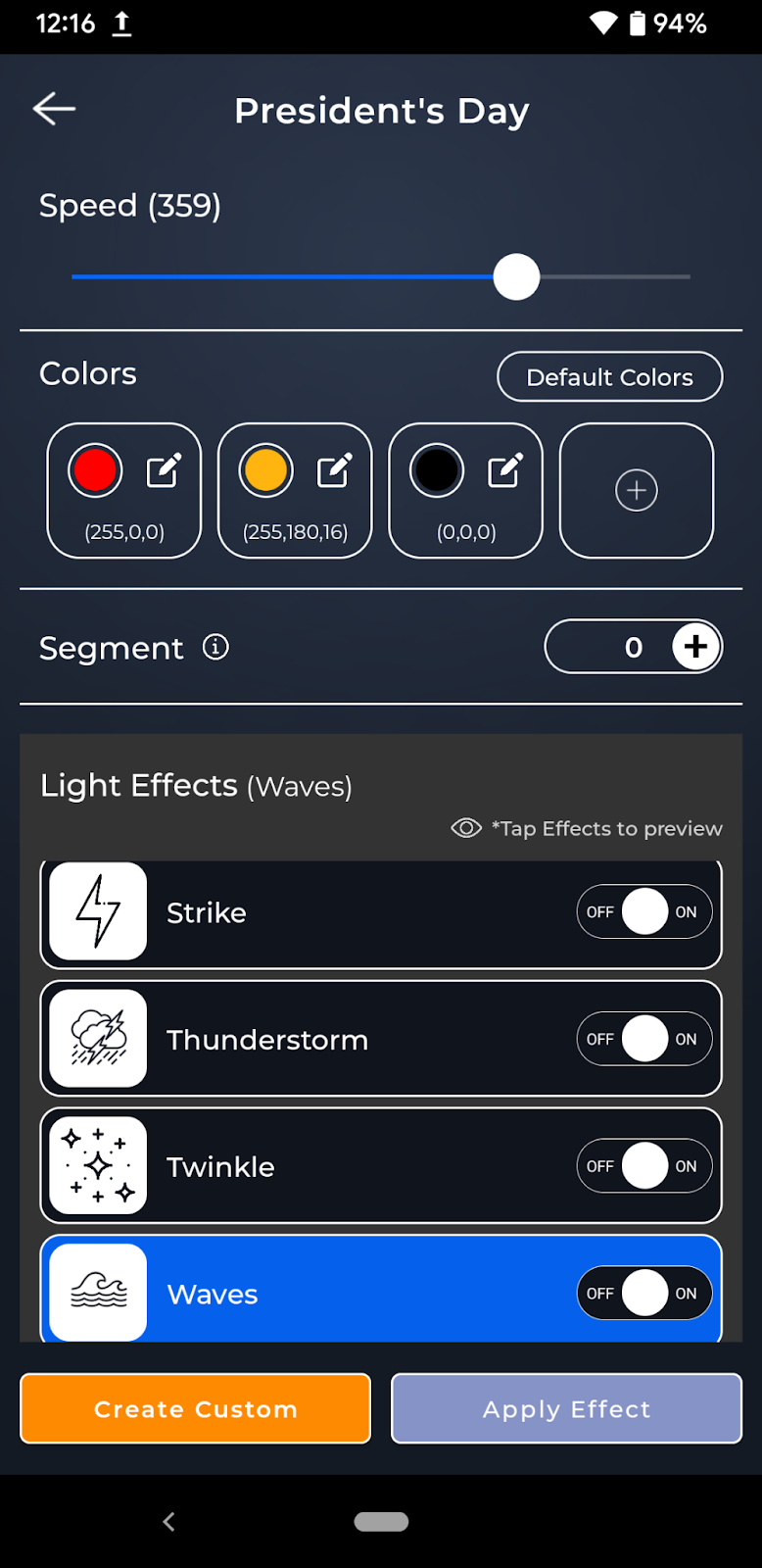This screenshot has height=1568, width=762.
Task: Edit the orange color (255,180,16)
Action: (x=334, y=471)
